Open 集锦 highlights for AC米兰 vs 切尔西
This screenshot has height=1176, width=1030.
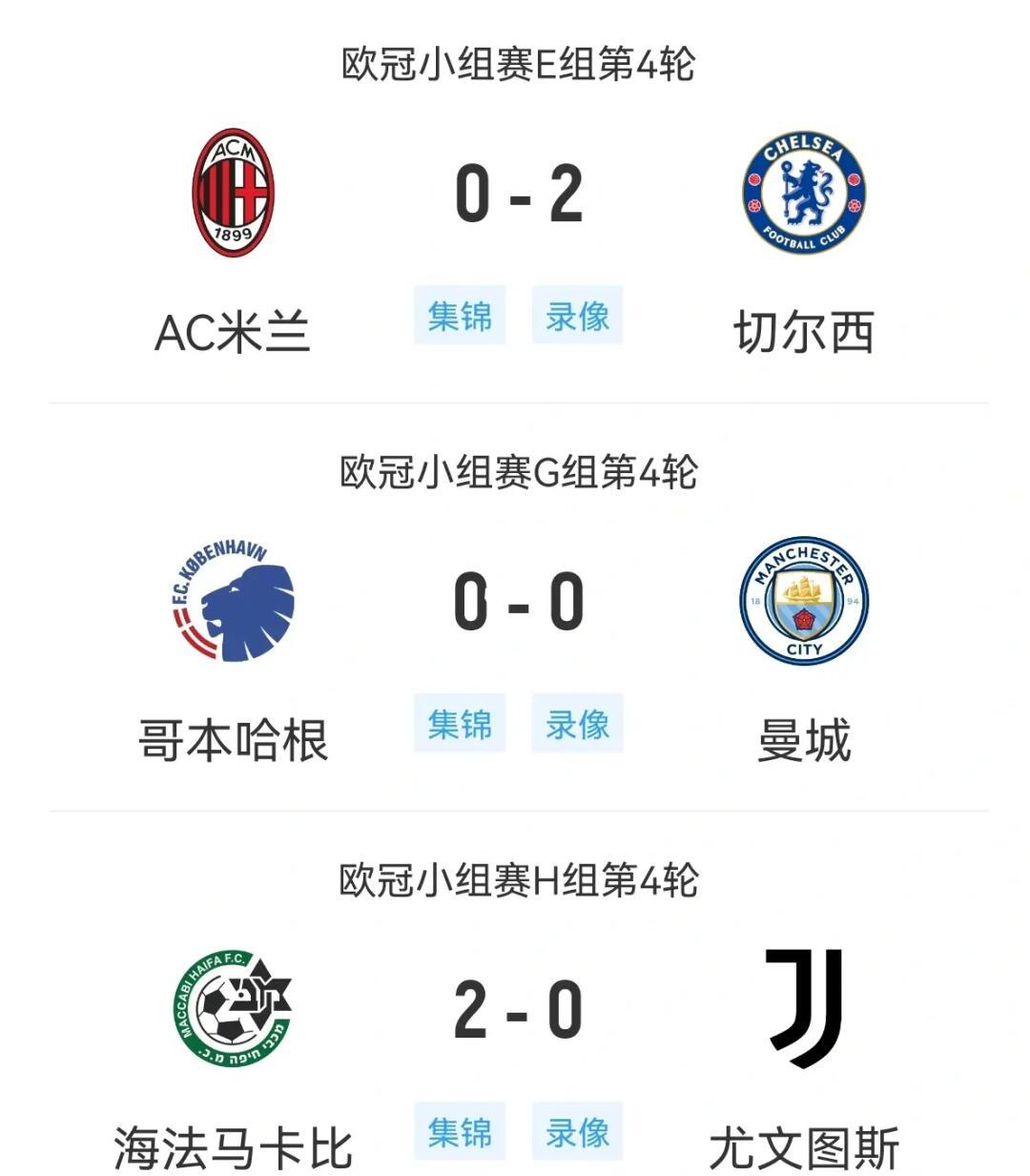[x=459, y=316]
